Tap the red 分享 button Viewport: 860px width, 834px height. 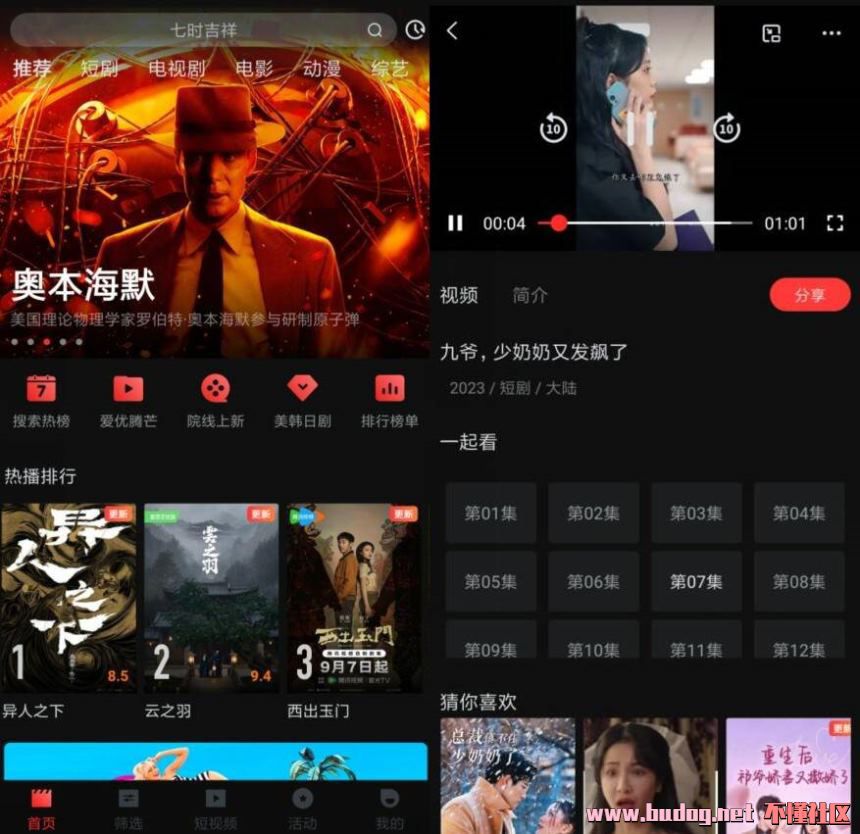pyautogui.click(x=809, y=295)
